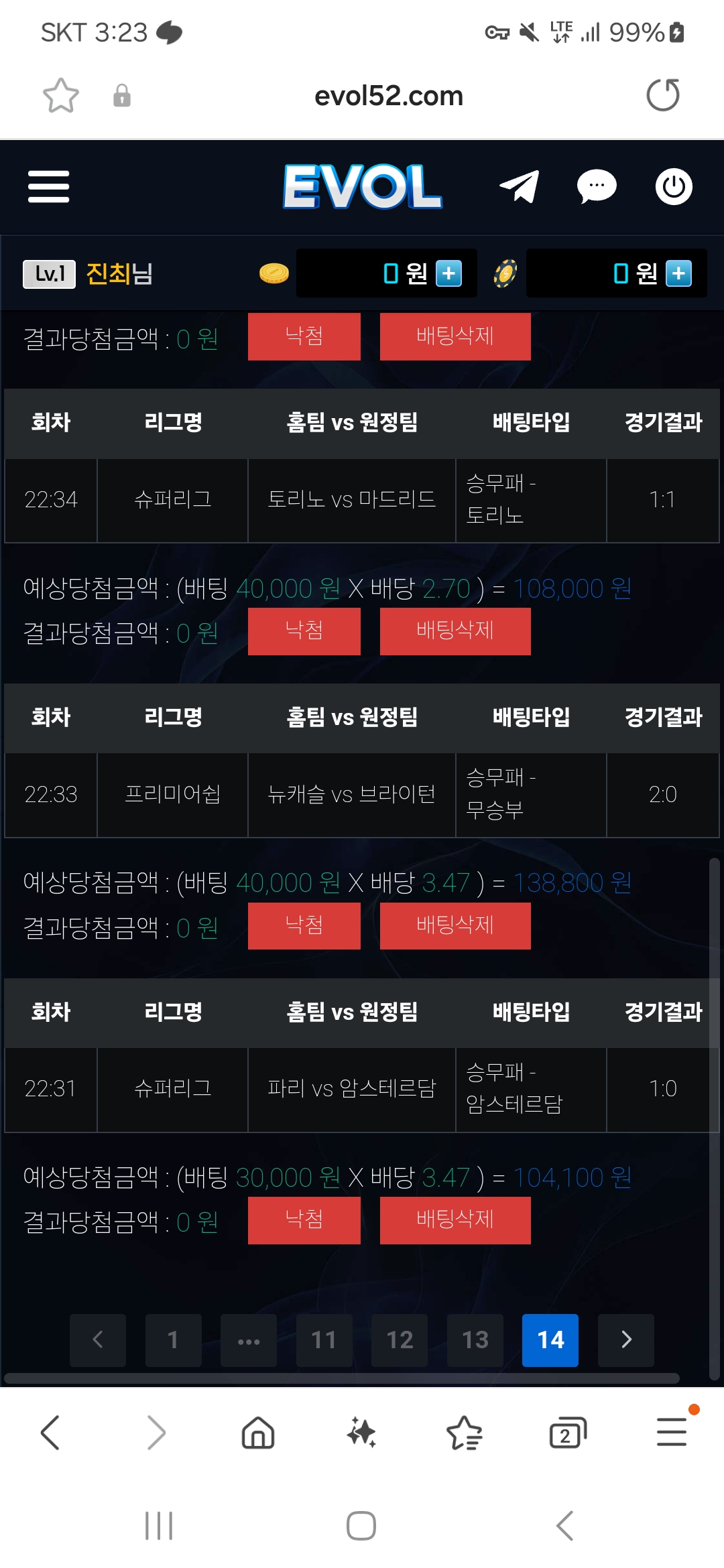Click 낙첨 on the 뉴캐슬 vs 브라이턴 bet
Image resolution: width=724 pixels, height=1568 pixels.
[304, 925]
